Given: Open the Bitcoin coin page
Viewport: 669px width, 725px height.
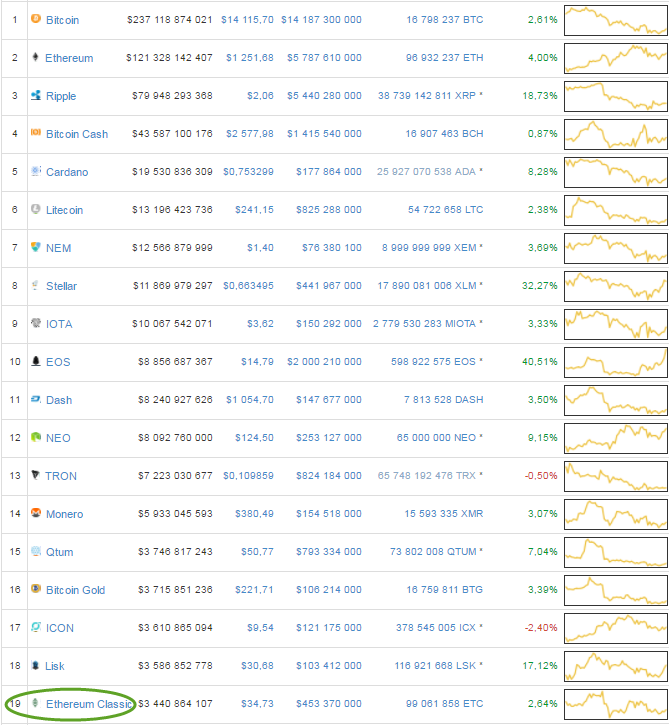Looking at the screenshot, I should pyautogui.click(x=62, y=20).
